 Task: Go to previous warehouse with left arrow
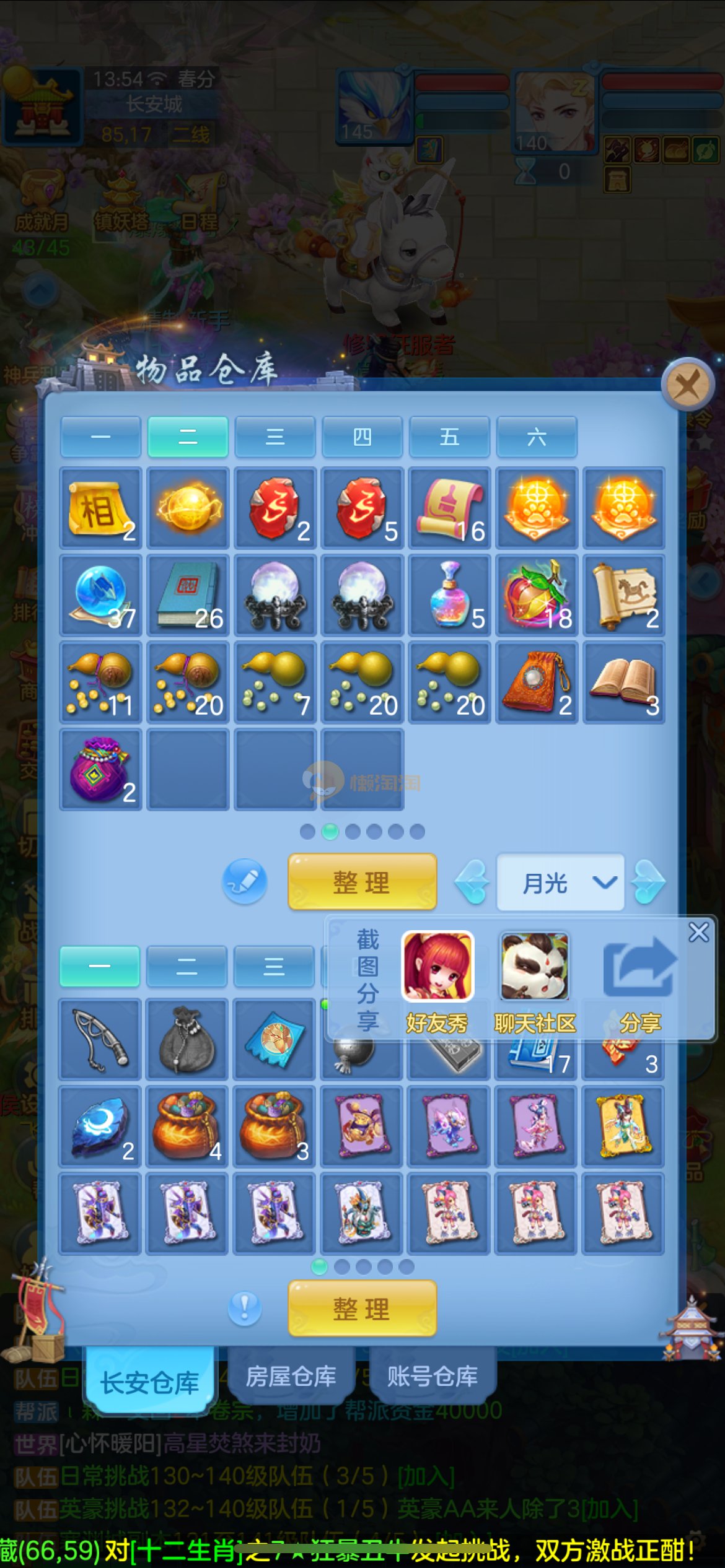473,882
